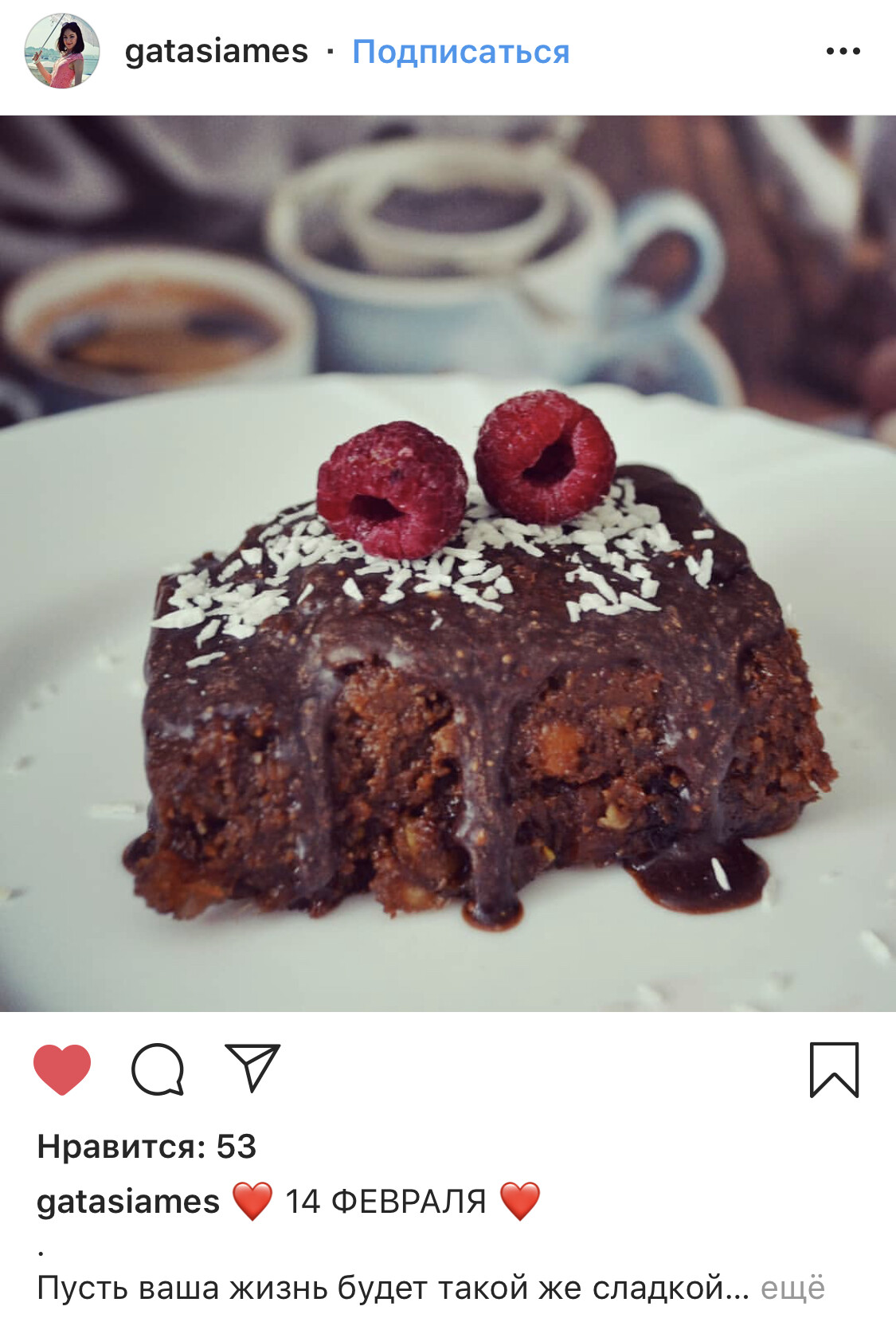
Task: Open gatasiames profile picture
Action: click(62, 51)
